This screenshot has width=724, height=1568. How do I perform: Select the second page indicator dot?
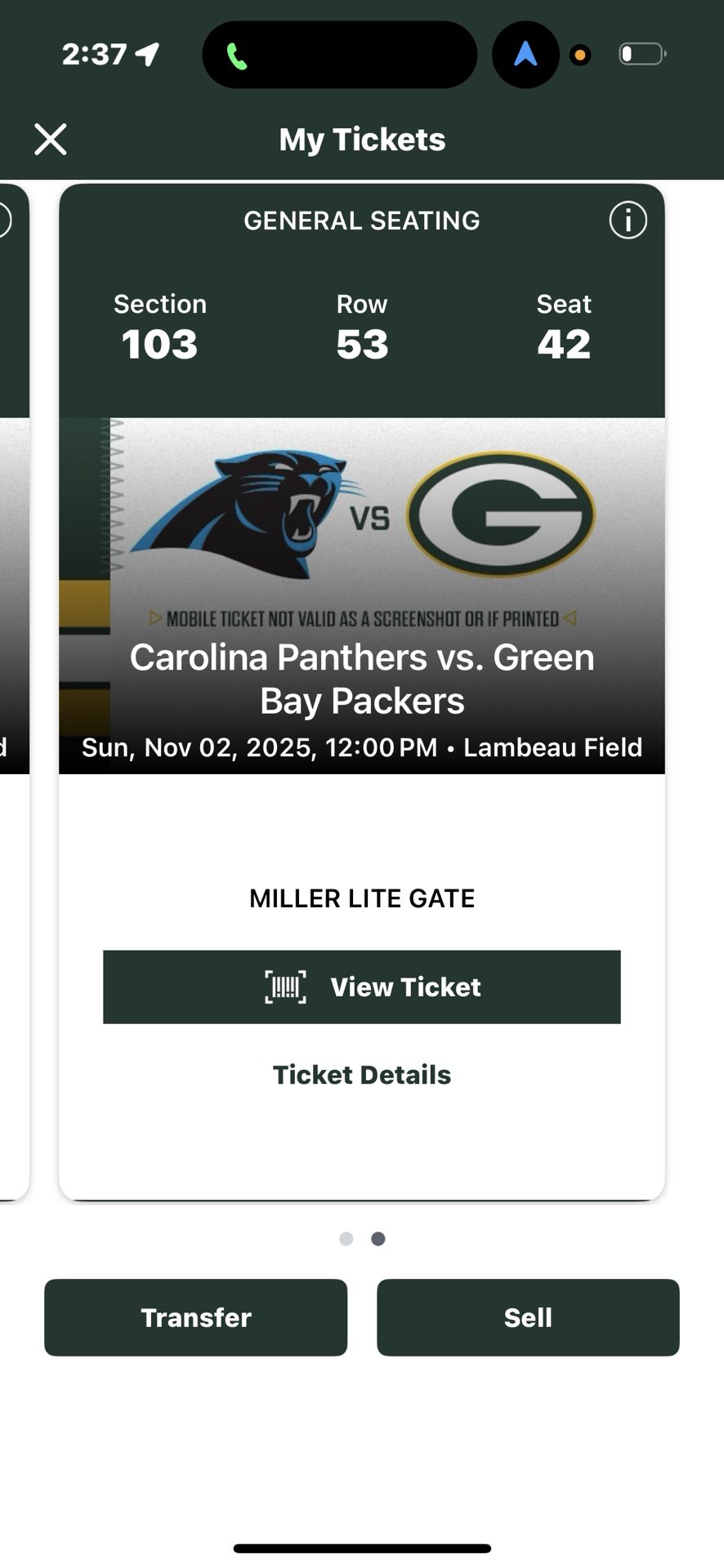coord(378,1238)
